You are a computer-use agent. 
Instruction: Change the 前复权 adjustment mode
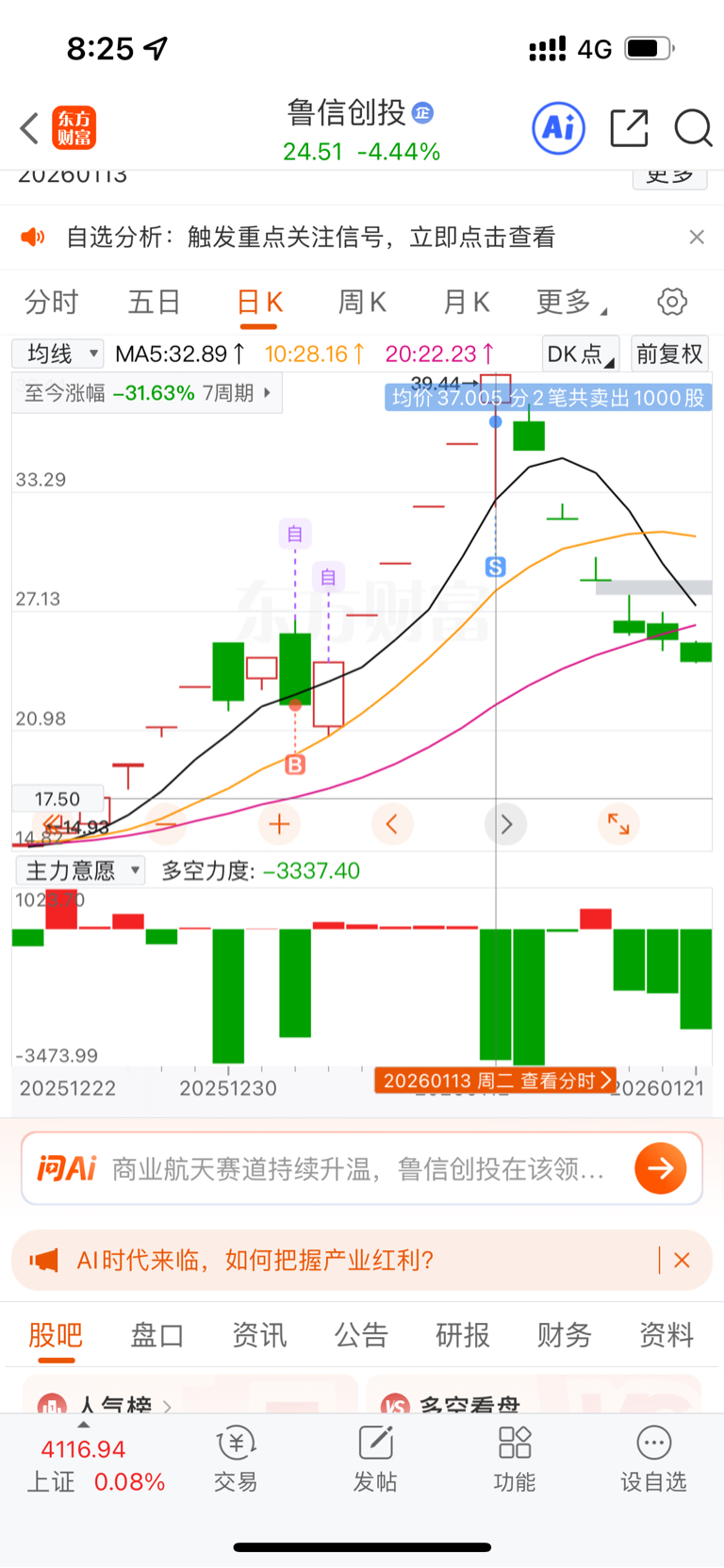pyautogui.click(x=669, y=355)
